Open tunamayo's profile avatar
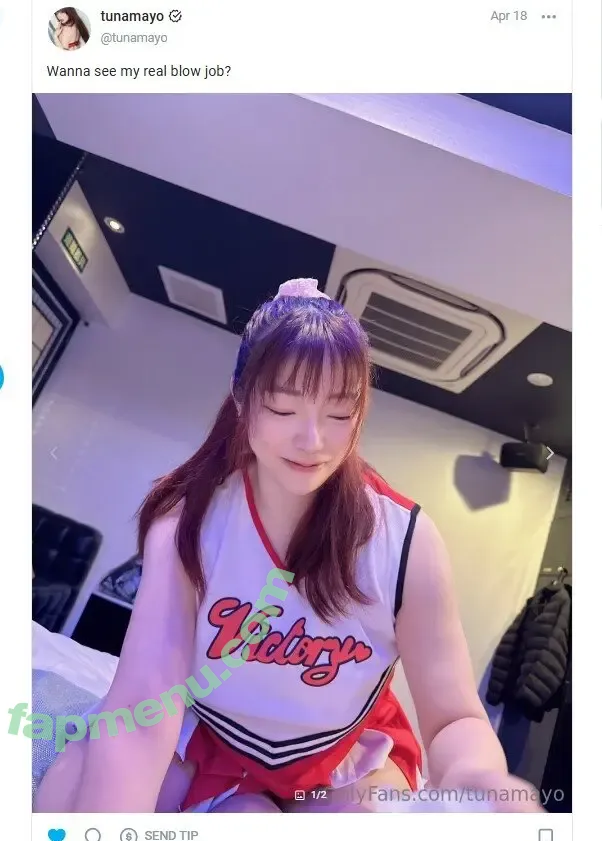This screenshot has width=602, height=841. click(x=69, y=28)
